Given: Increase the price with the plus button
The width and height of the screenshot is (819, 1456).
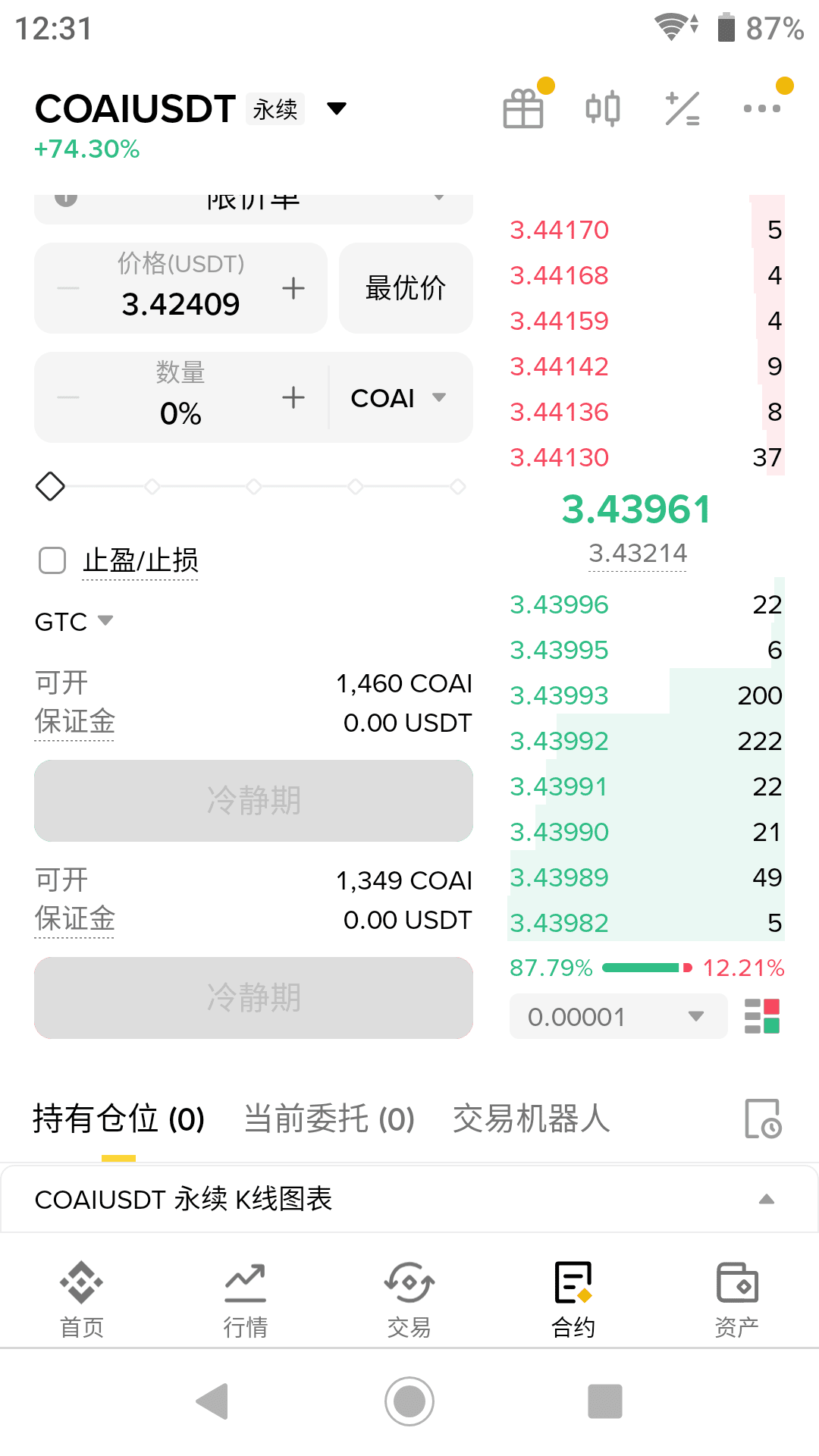Looking at the screenshot, I should pos(293,288).
